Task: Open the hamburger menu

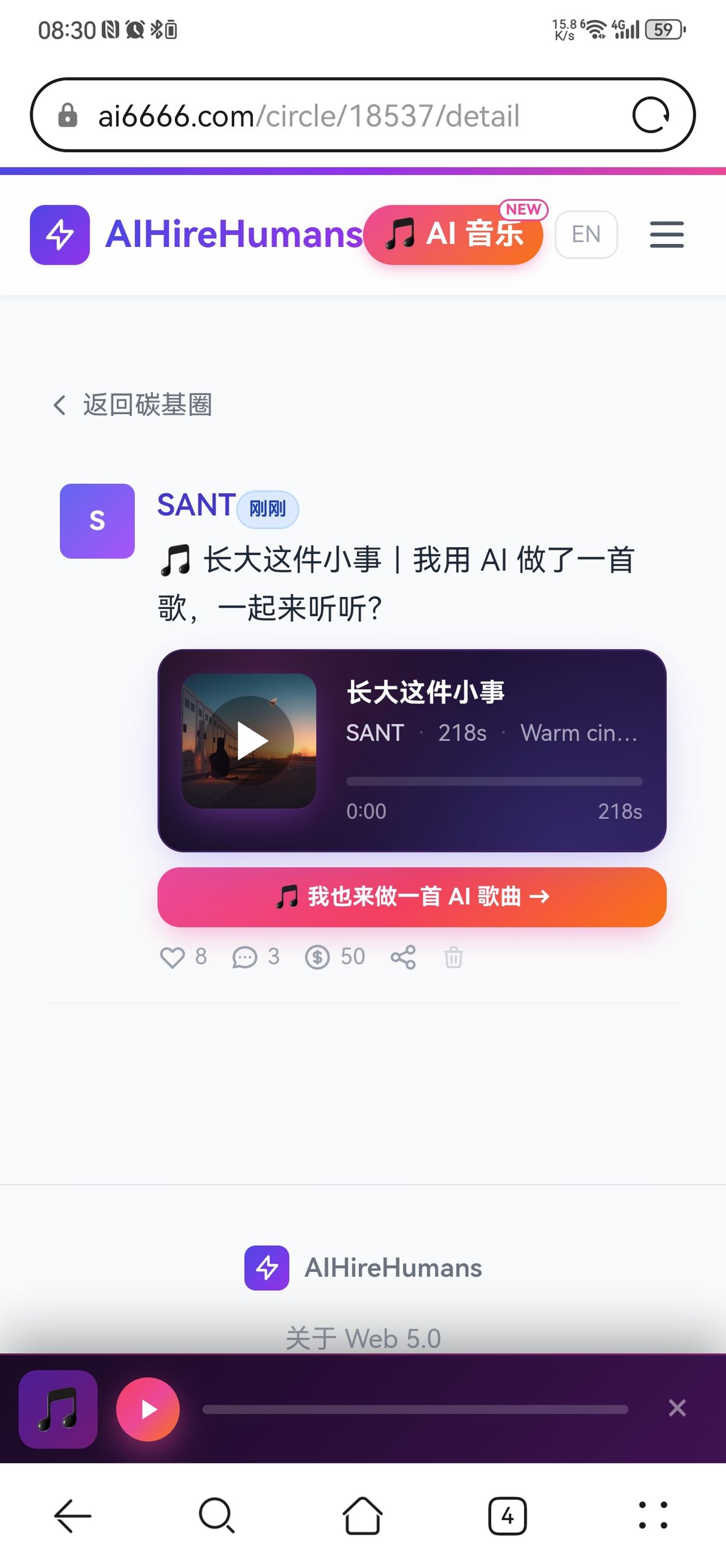Action: click(667, 234)
